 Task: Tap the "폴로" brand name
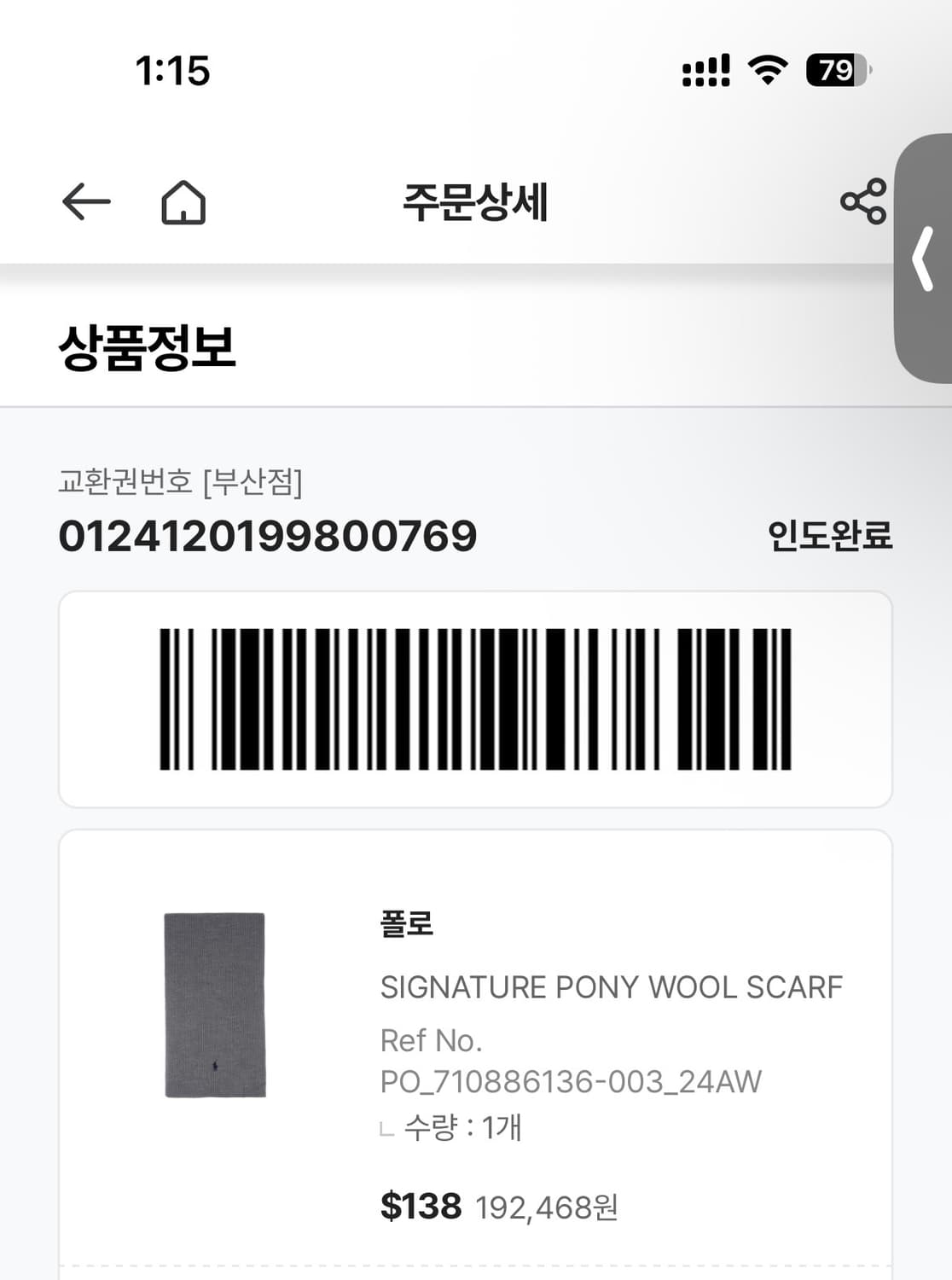coord(408,924)
